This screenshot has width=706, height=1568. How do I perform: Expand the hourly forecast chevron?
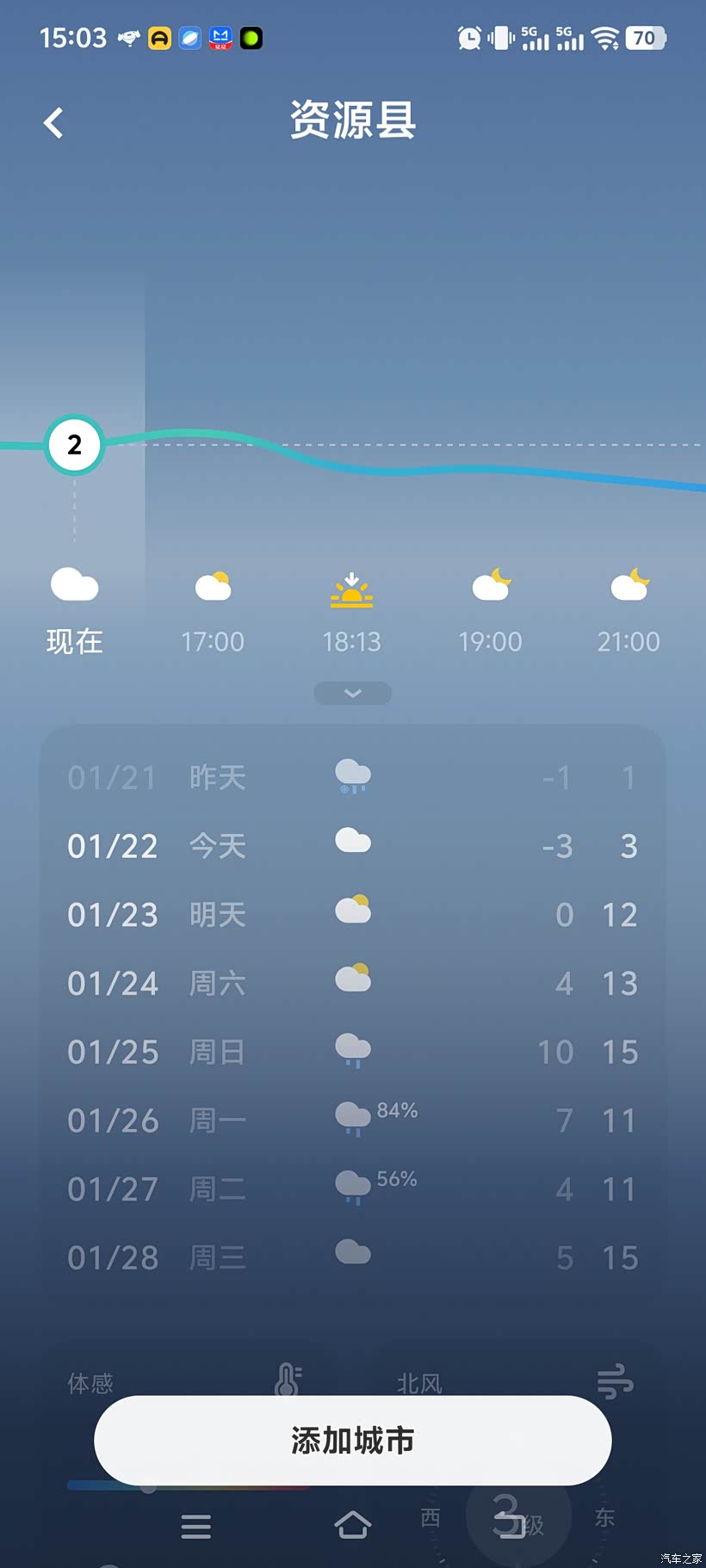(x=352, y=693)
